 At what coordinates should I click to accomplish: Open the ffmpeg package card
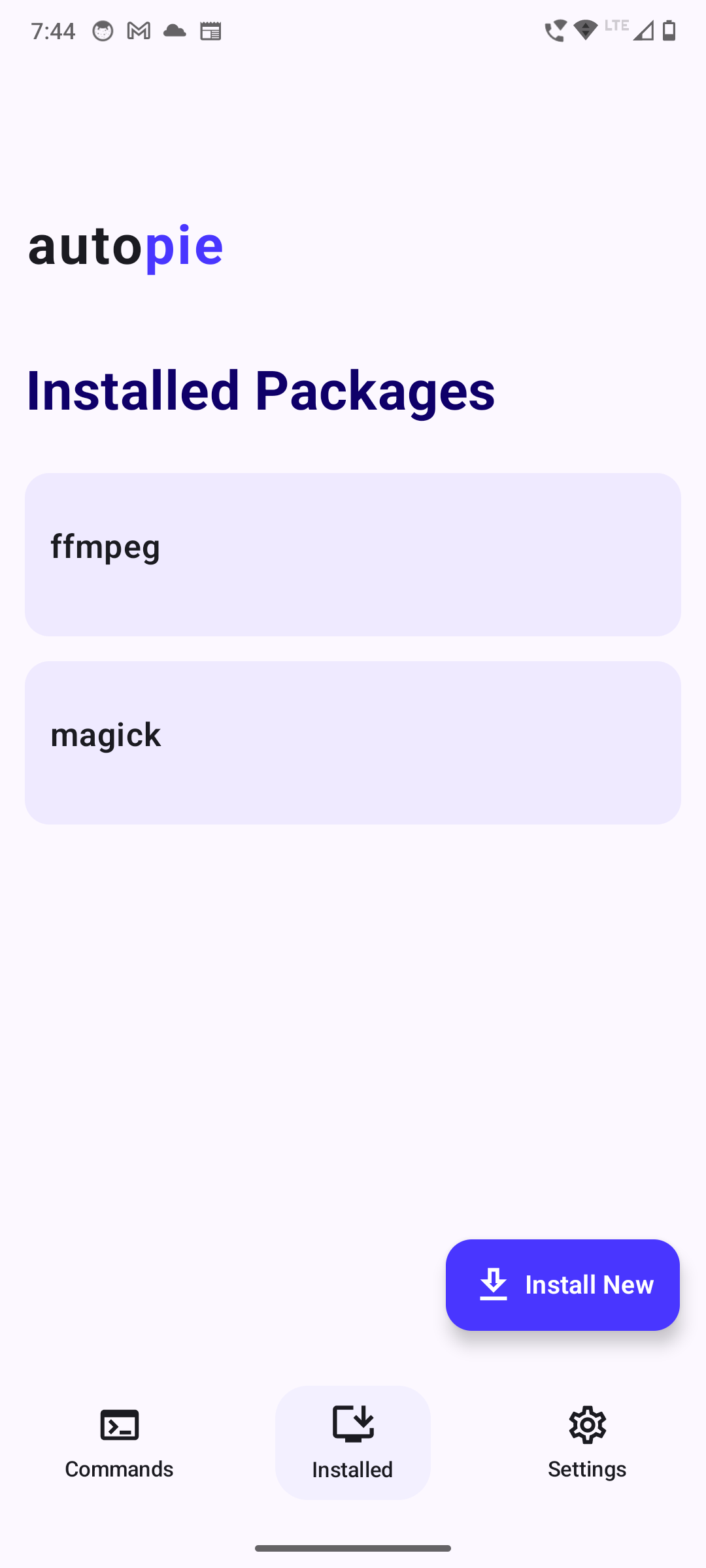coord(353,555)
